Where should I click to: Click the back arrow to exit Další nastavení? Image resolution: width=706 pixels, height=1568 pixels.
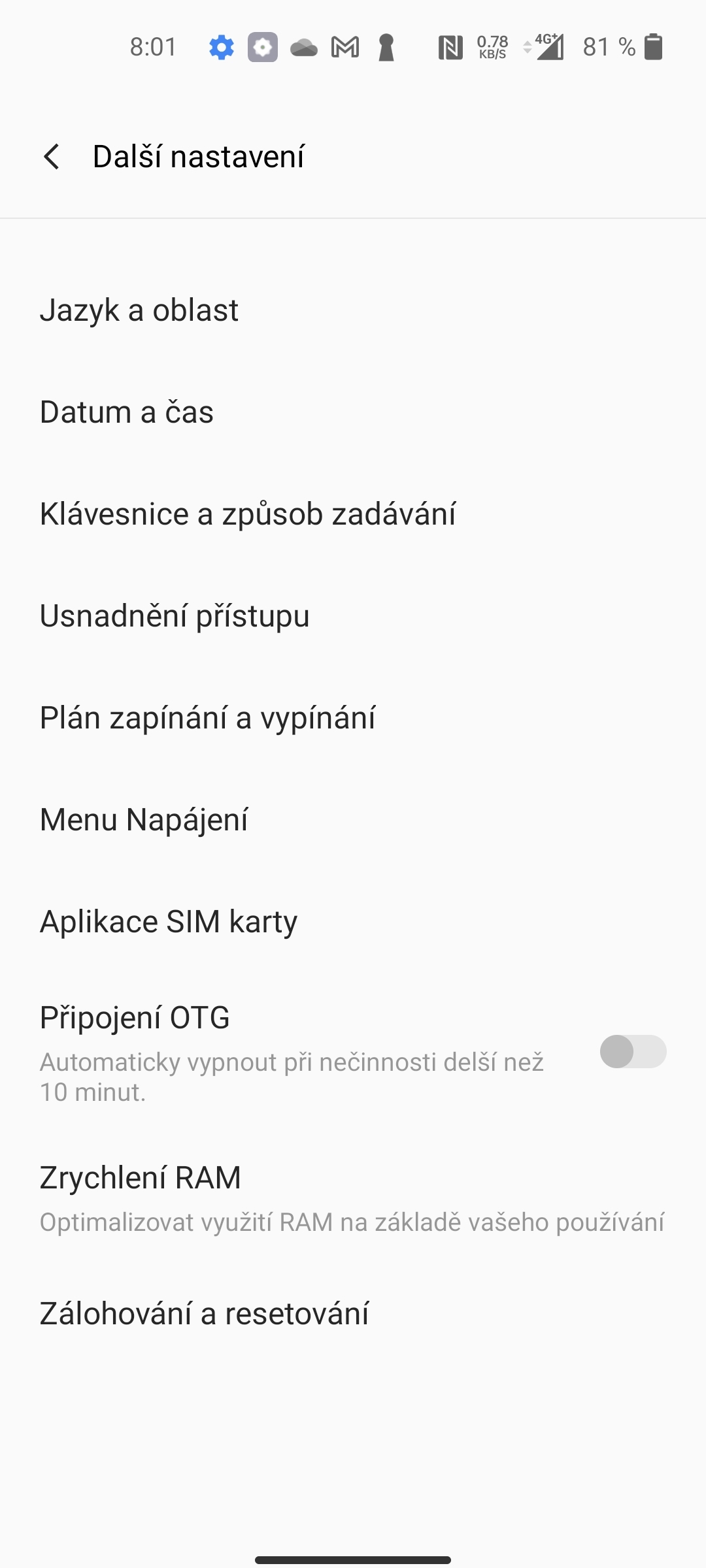pos(54,157)
